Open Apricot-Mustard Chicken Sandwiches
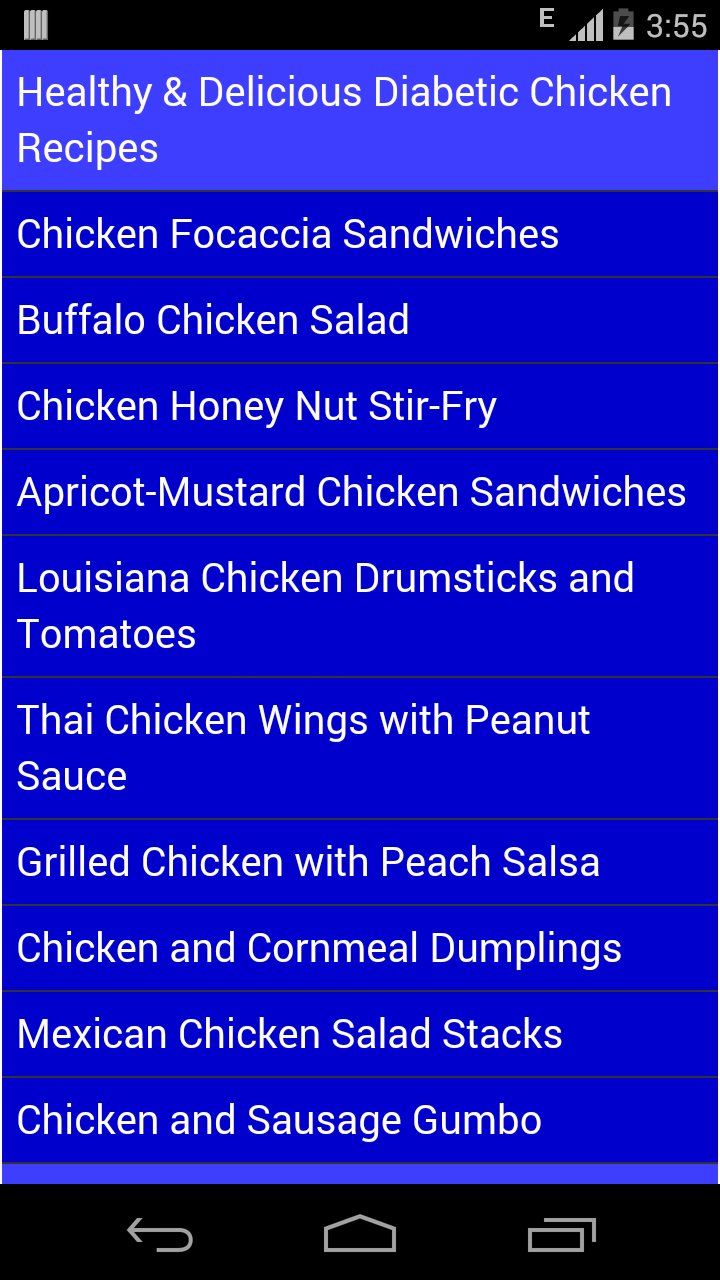The image size is (720, 1280). [x=360, y=492]
